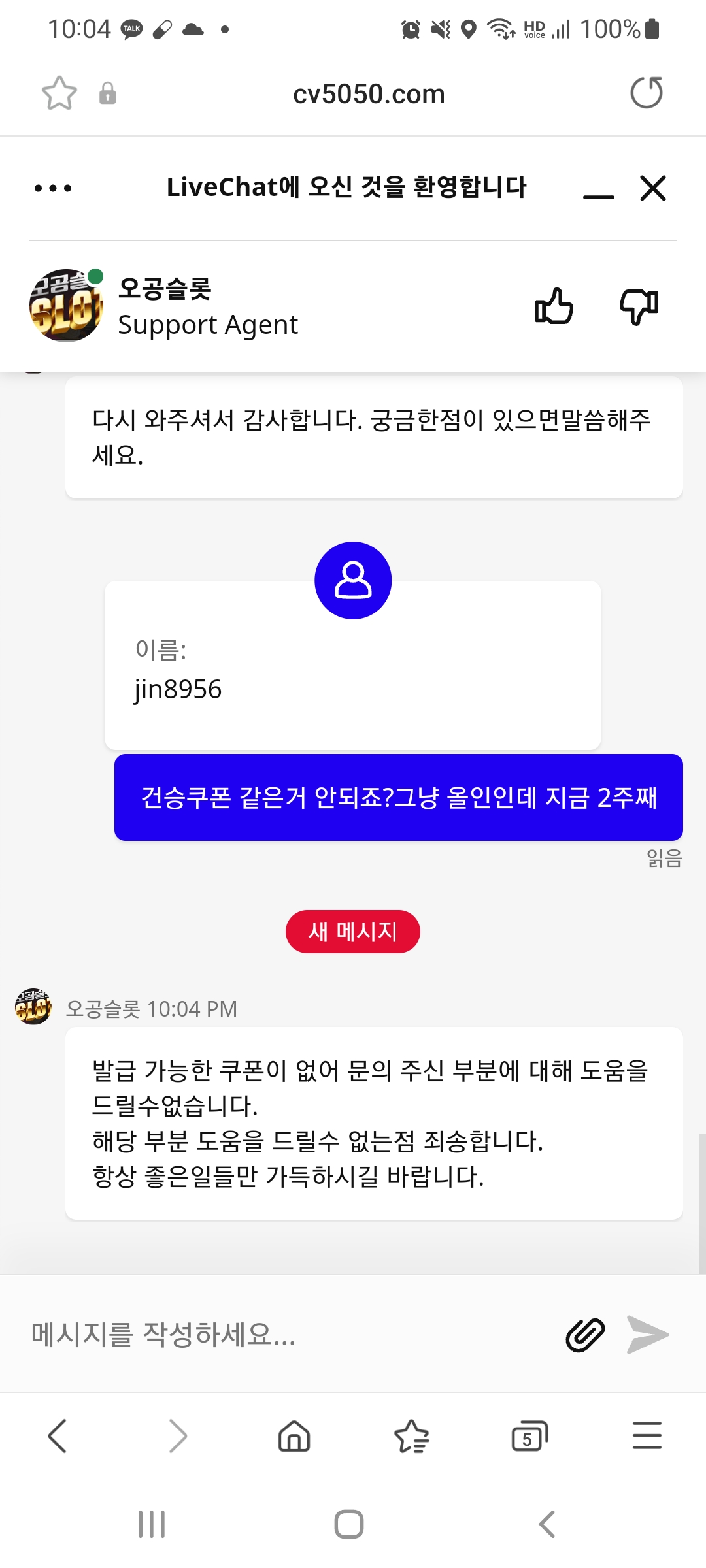
Task: Reload the cv5050.com page
Action: tap(647, 93)
